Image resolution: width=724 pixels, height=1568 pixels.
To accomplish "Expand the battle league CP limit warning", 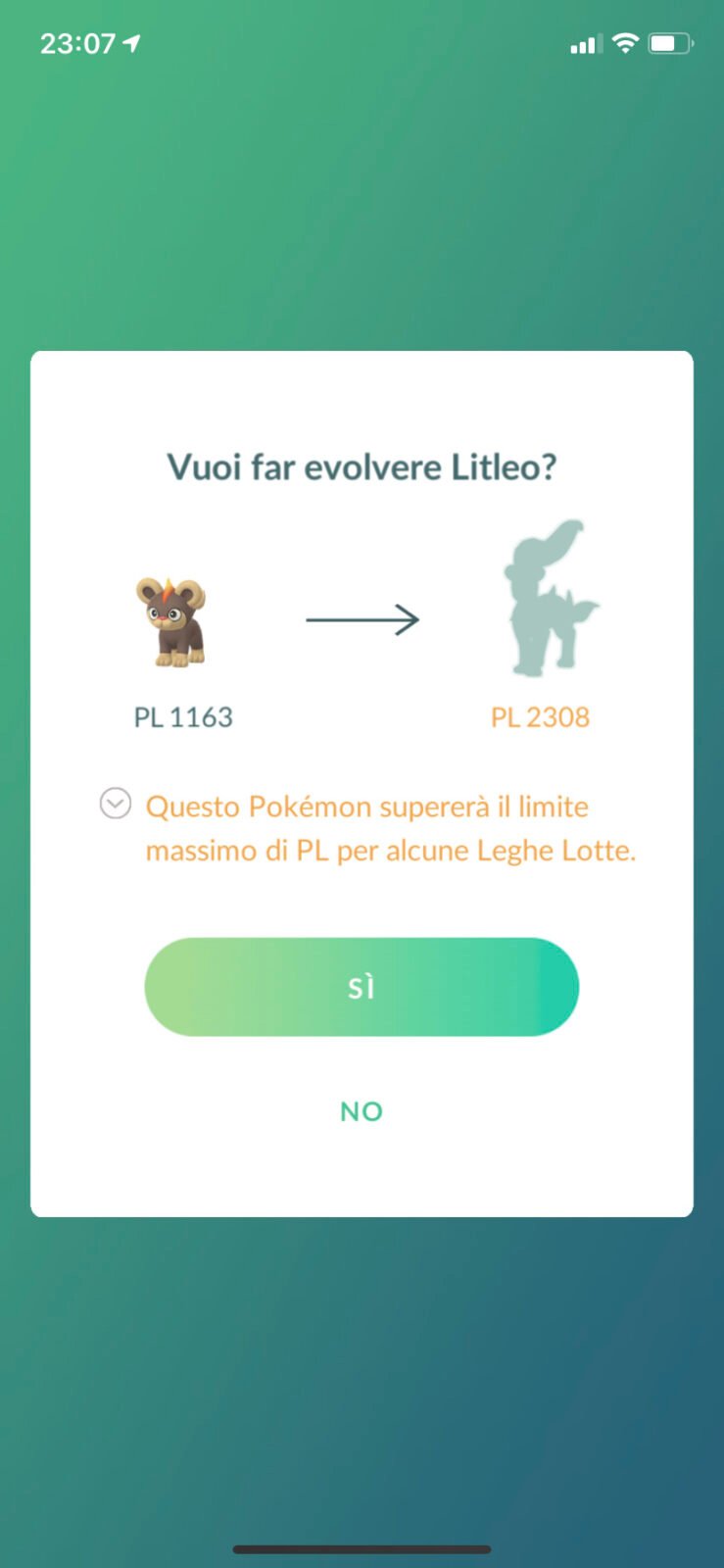I will (116, 805).
